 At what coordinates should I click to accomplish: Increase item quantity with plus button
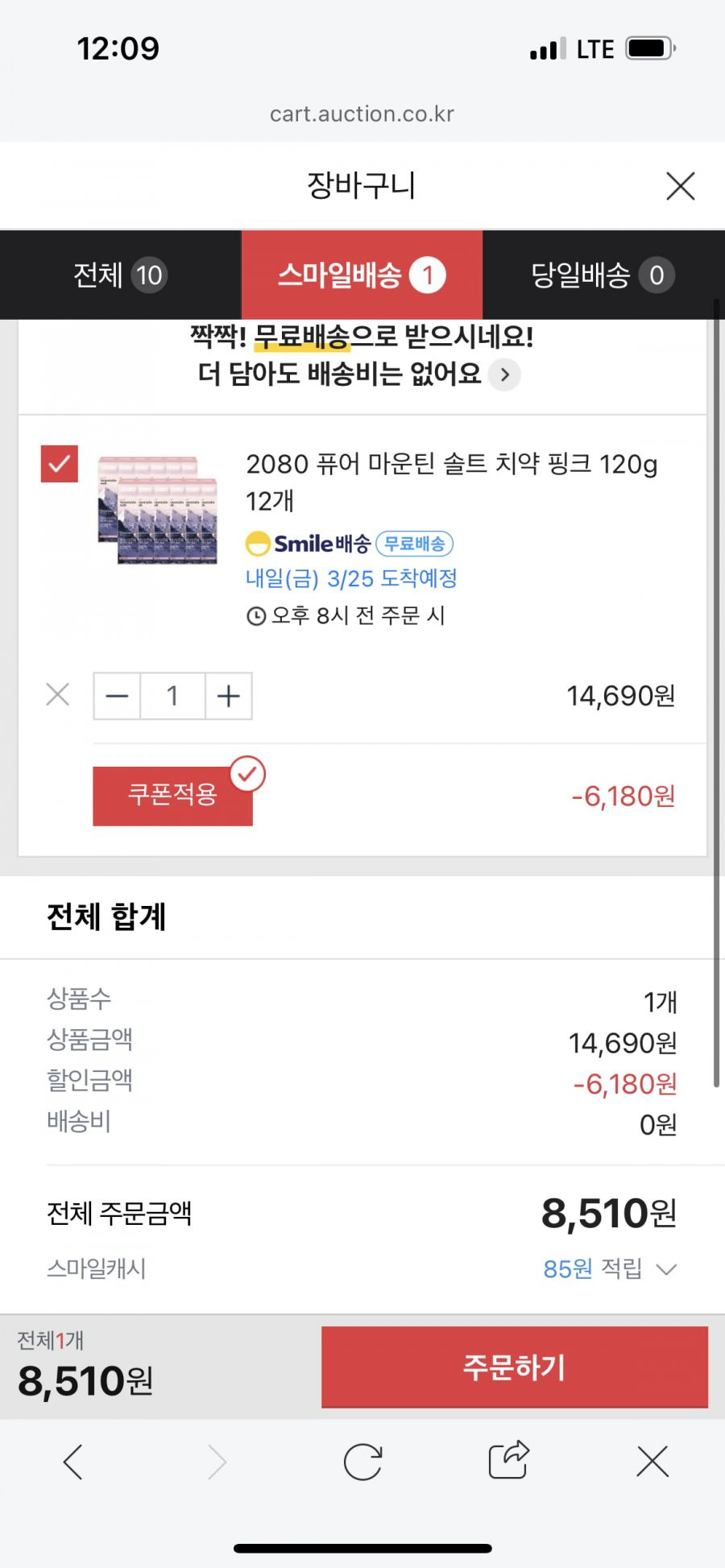229,696
